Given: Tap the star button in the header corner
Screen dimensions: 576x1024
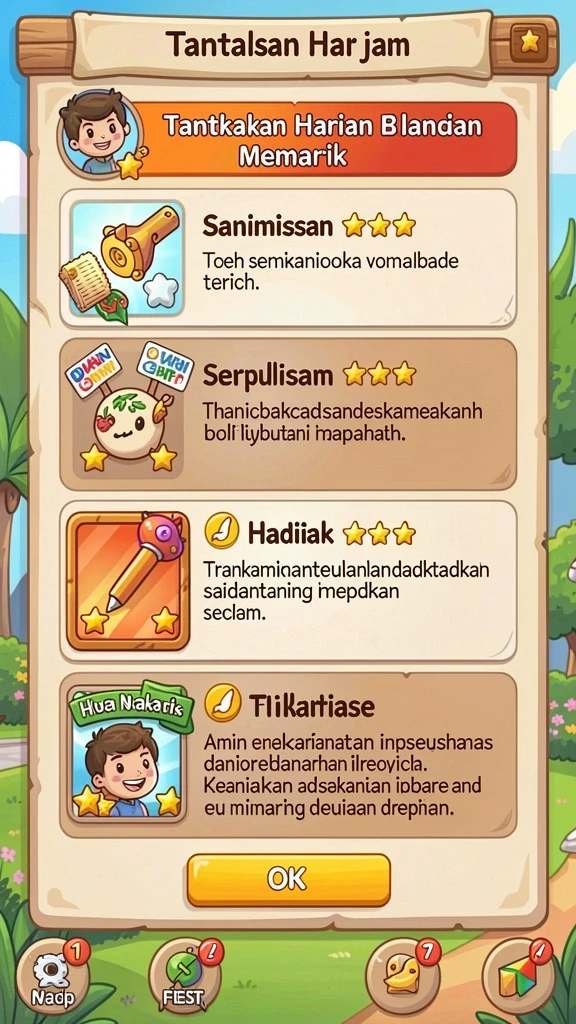Looking at the screenshot, I should [x=529, y=42].
